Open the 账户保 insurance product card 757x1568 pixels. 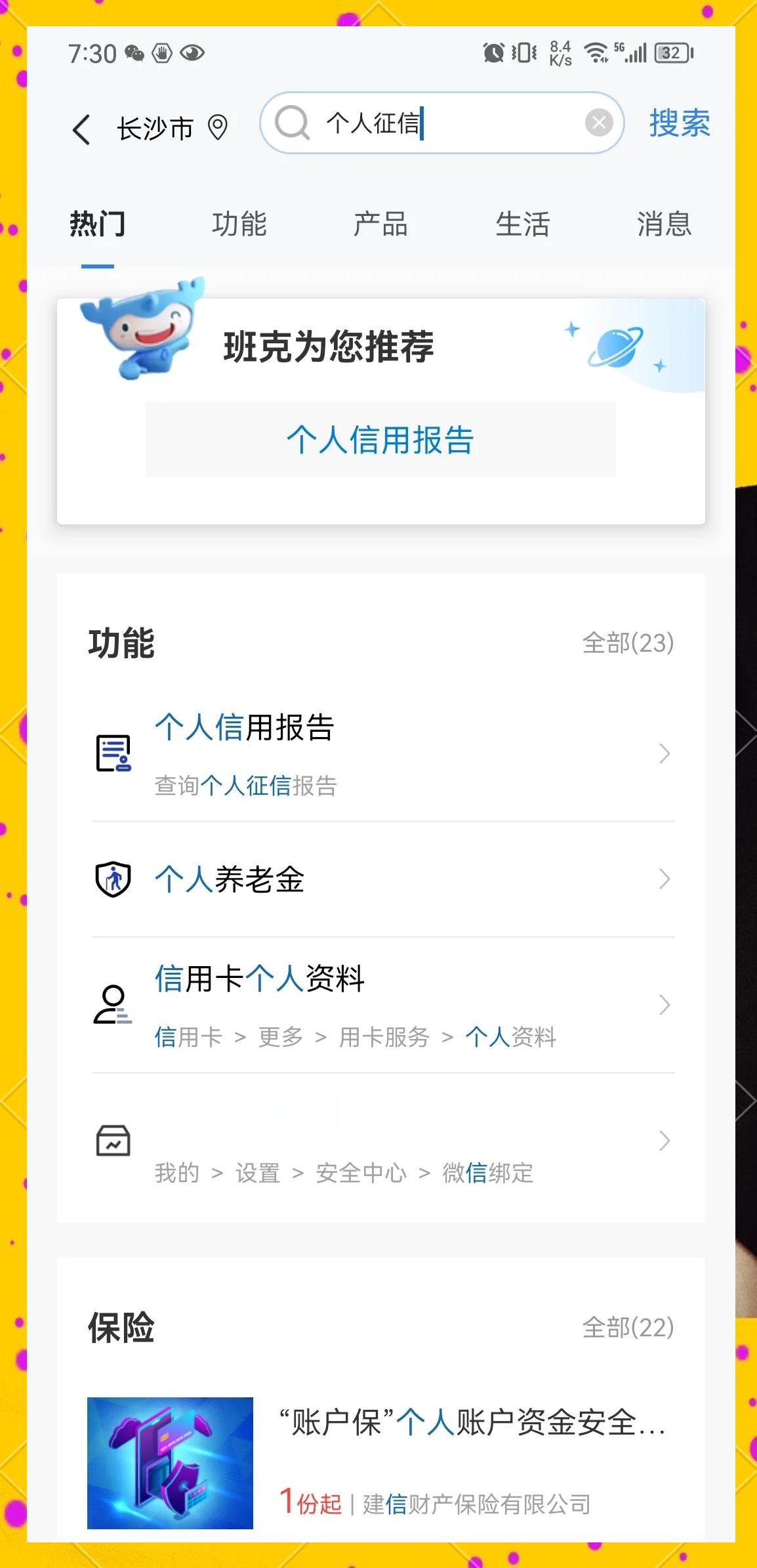click(380, 1462)
